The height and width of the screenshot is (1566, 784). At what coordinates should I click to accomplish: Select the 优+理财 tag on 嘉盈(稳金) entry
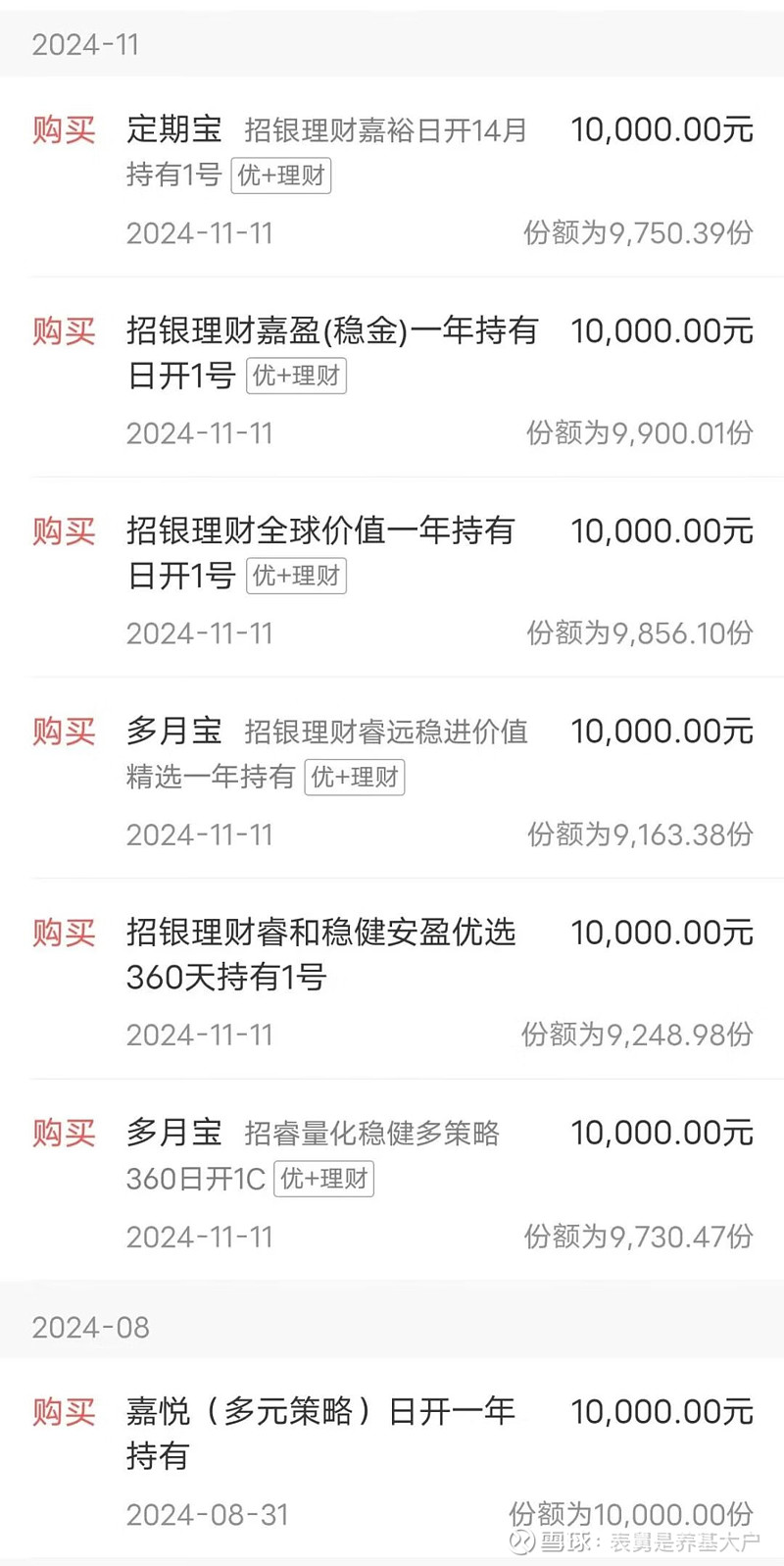coord(297,376)
